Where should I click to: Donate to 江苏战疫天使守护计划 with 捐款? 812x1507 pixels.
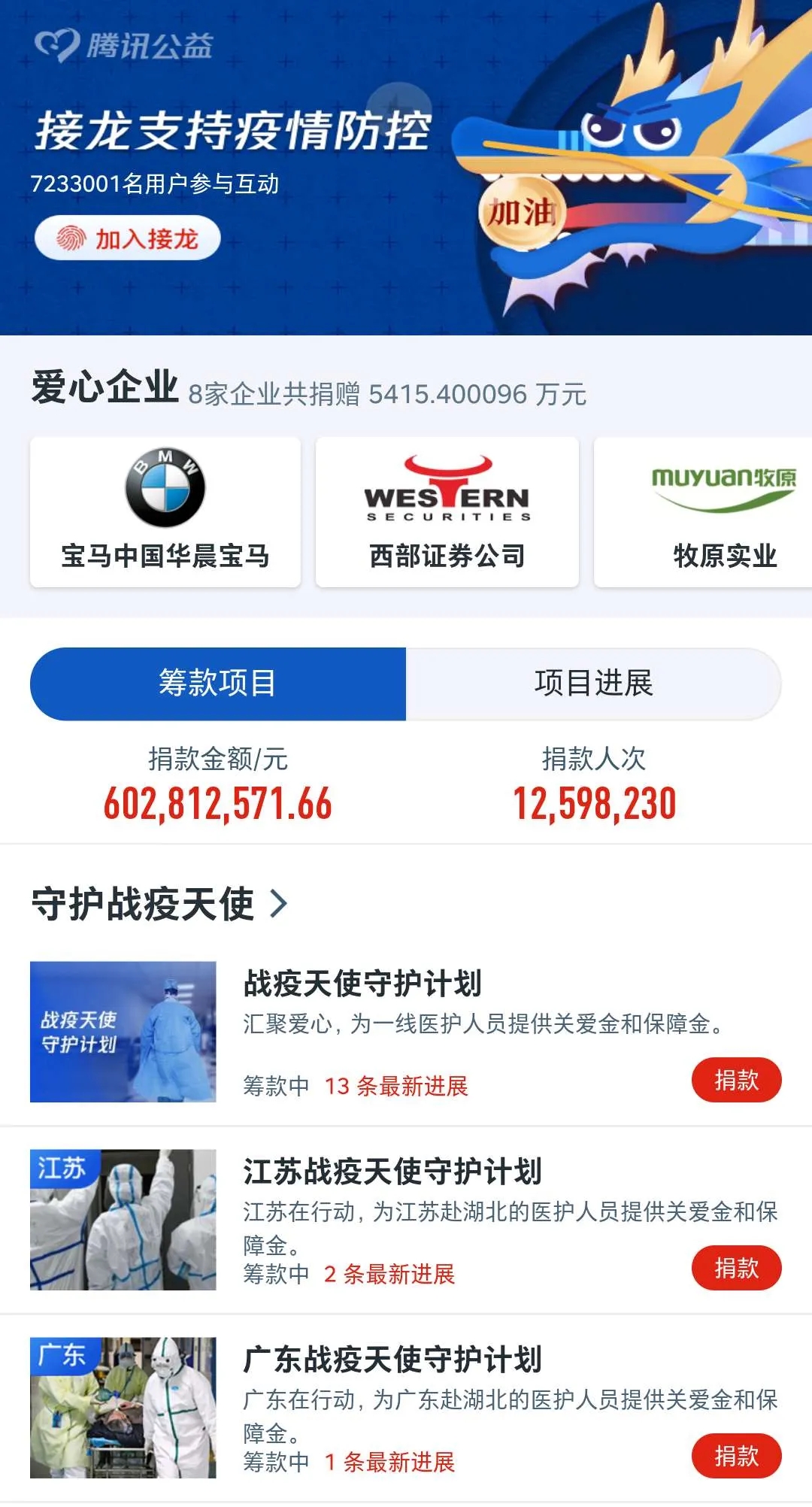(736, 1269)
